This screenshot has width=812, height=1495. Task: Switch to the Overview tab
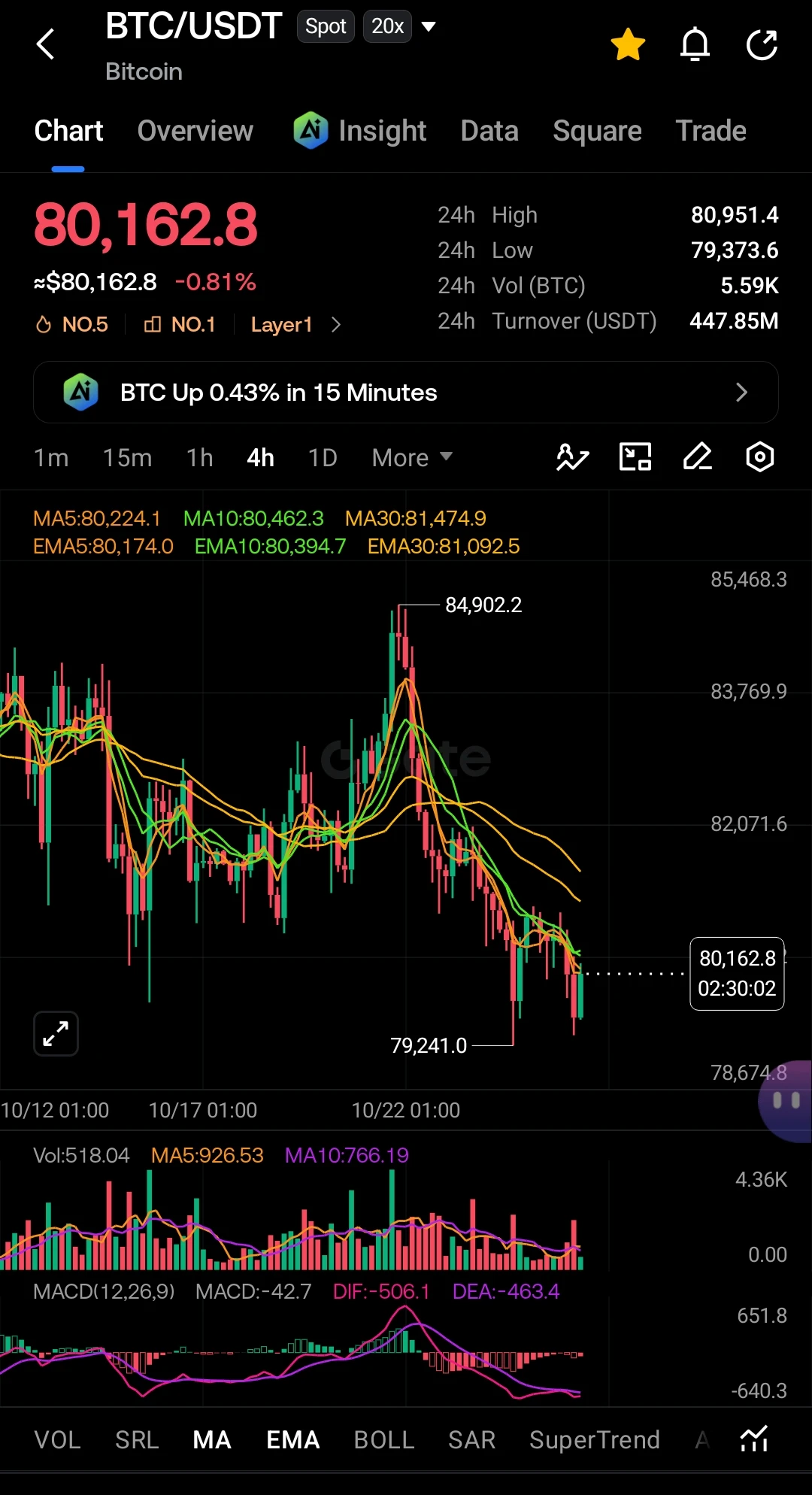click(195, 131)
